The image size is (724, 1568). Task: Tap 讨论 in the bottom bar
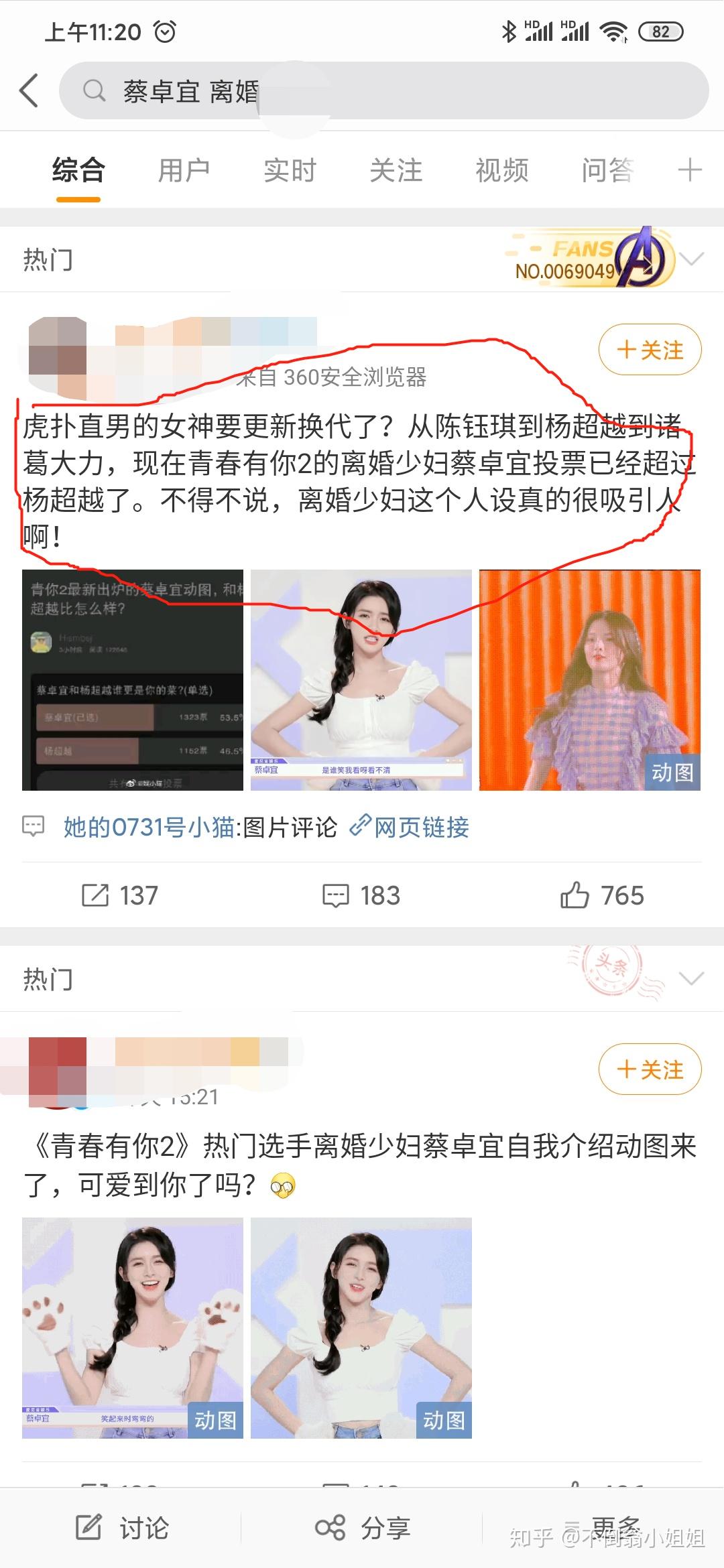tap(122, 1528)
